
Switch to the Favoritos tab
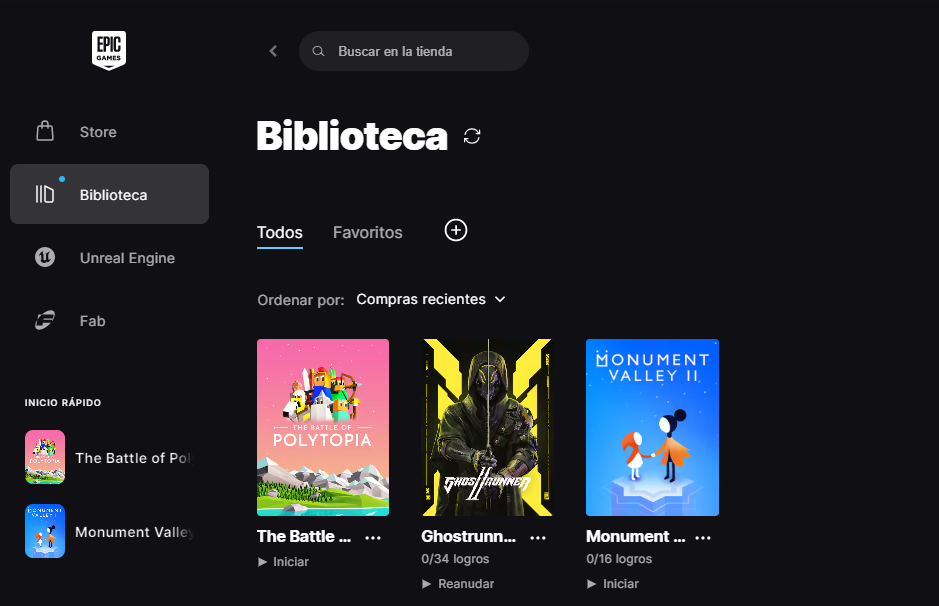pyautogui.click(x=367, y=232)
